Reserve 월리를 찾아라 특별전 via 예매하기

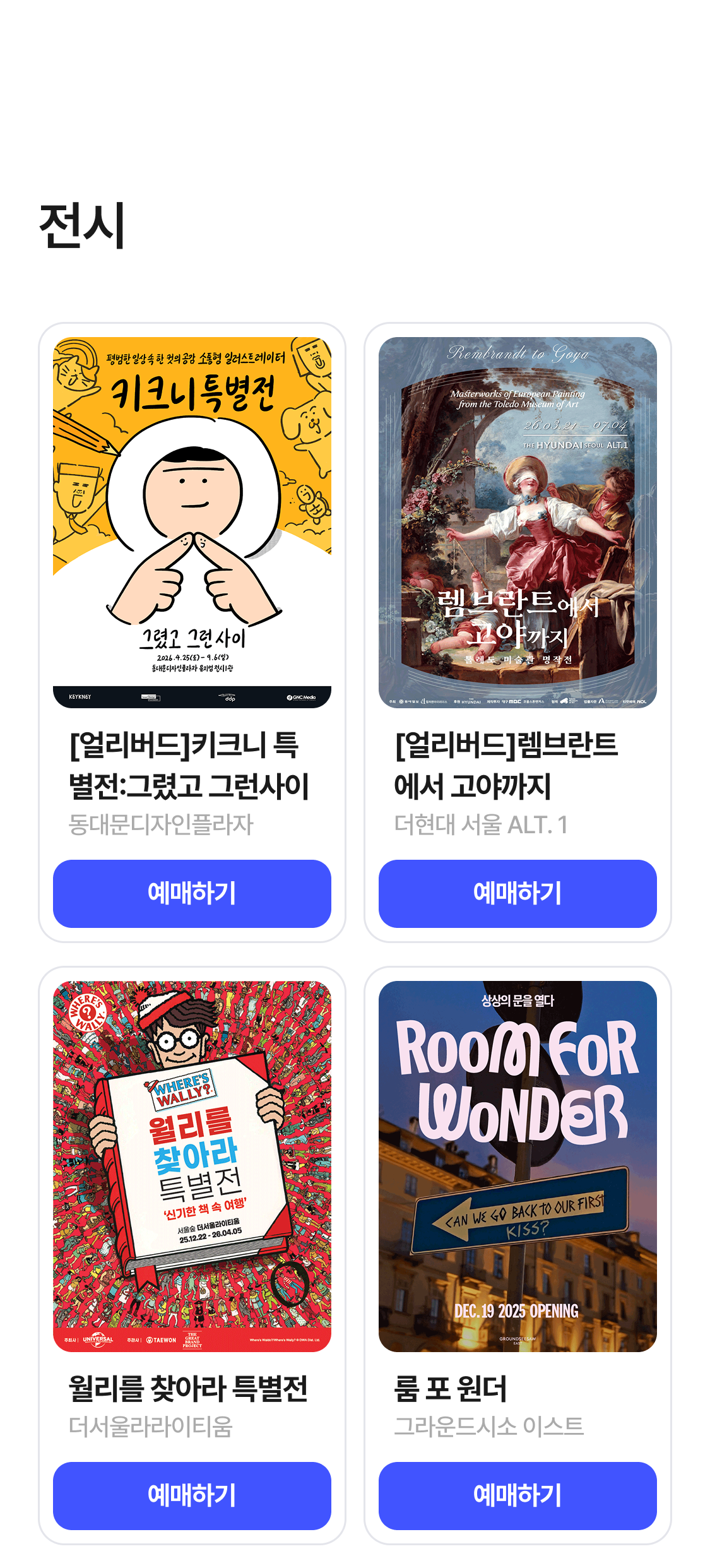coord(192,1495)
